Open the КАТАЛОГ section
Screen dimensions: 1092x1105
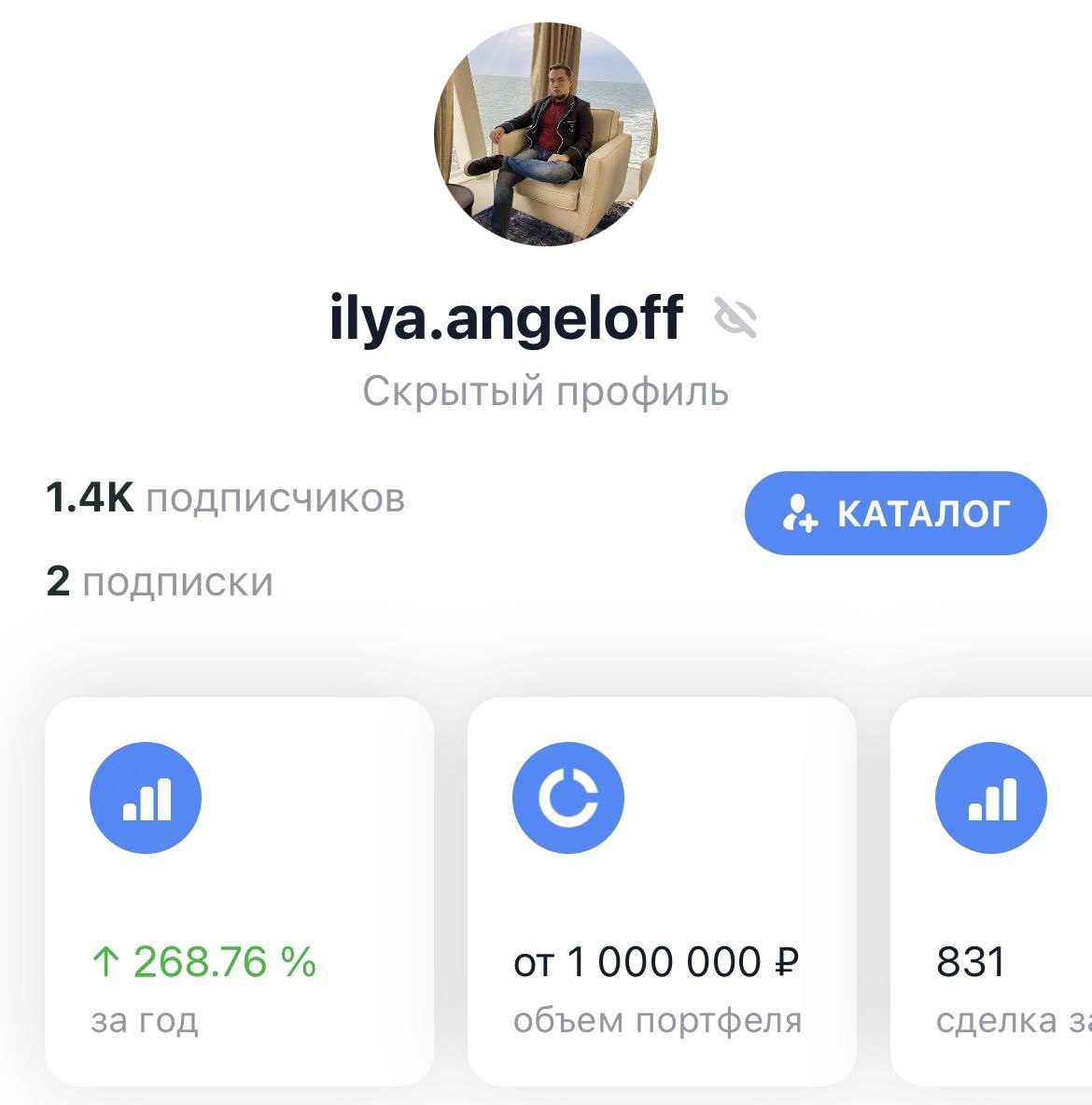pos(895,511)
